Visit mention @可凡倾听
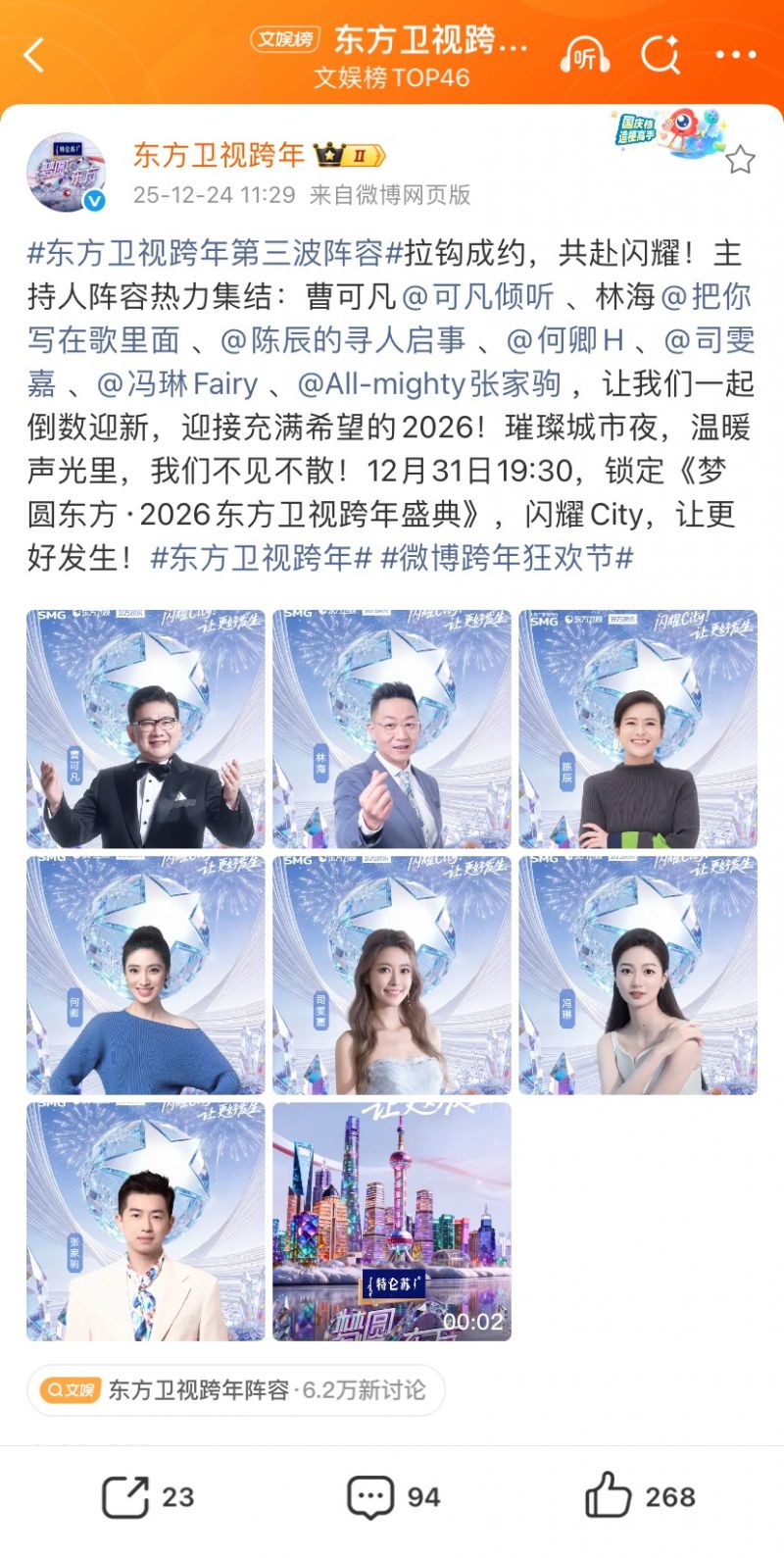 pos(478,296)
